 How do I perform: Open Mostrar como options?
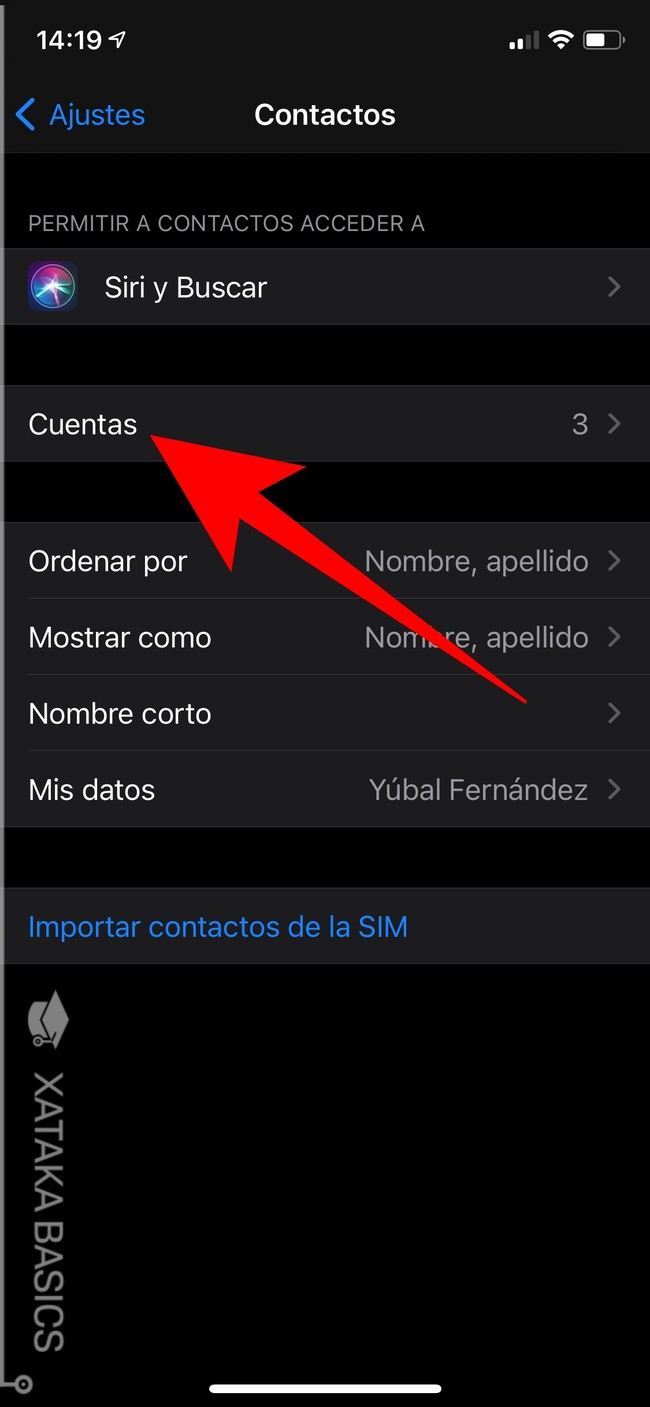pos(325,637)
